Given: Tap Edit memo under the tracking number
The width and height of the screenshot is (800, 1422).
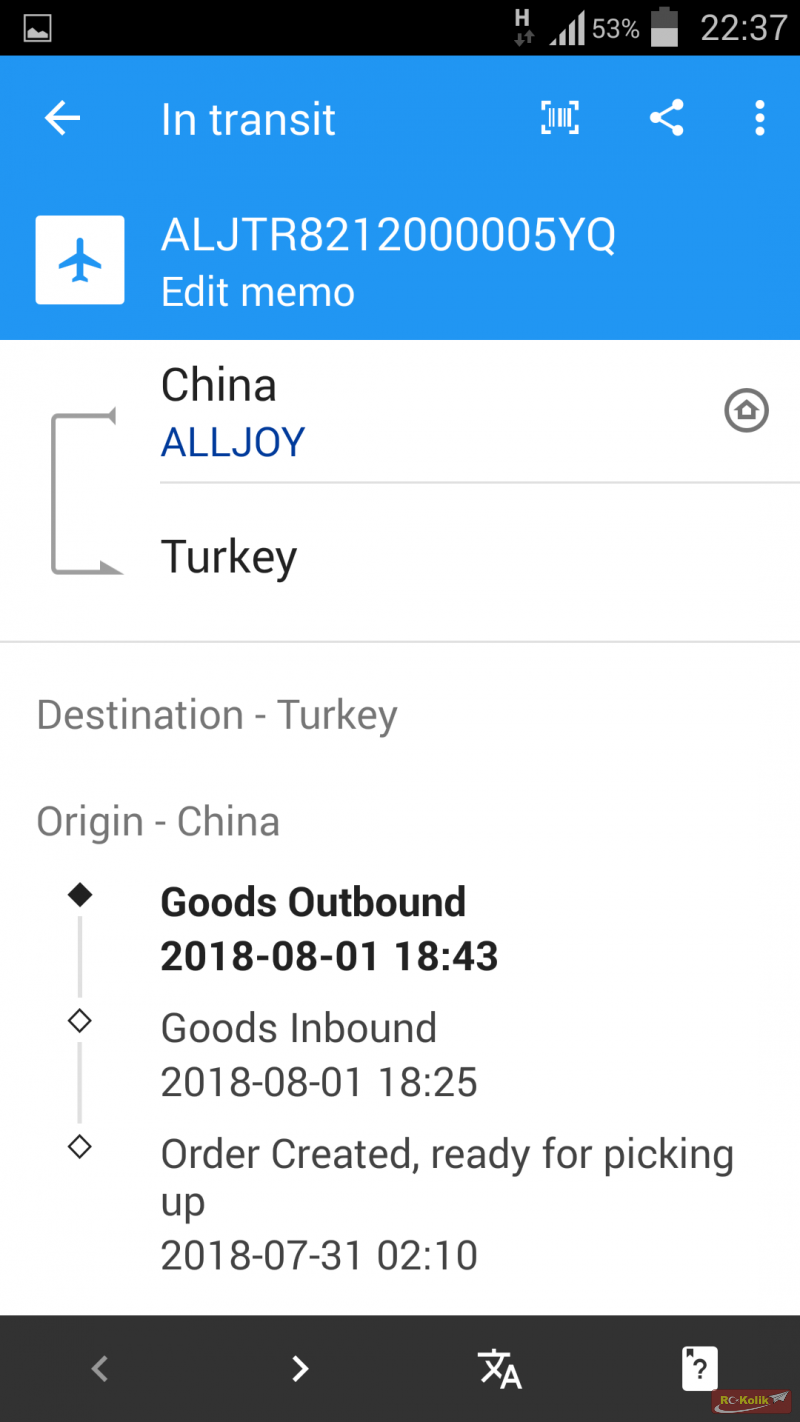Looking at the screenshot, I should click(258, 293).
